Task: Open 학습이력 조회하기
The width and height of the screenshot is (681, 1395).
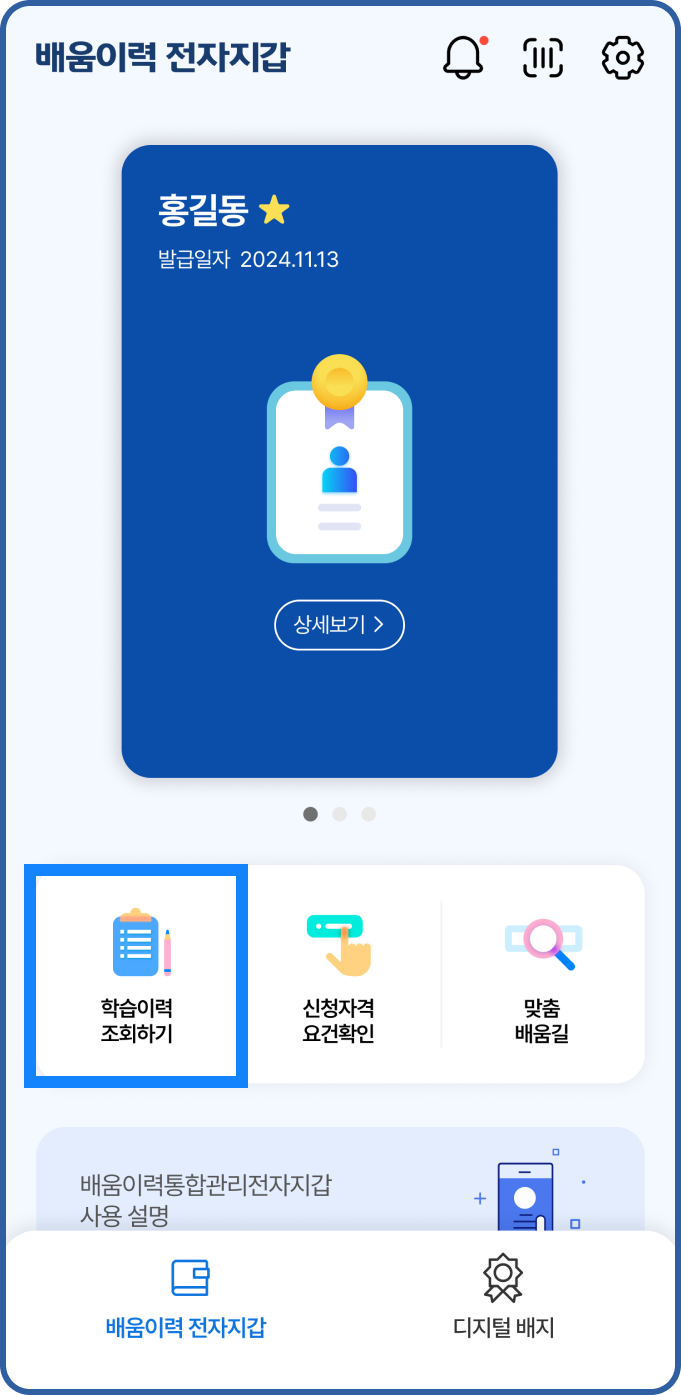Action: pyautogui.click(x=137, y=975)
